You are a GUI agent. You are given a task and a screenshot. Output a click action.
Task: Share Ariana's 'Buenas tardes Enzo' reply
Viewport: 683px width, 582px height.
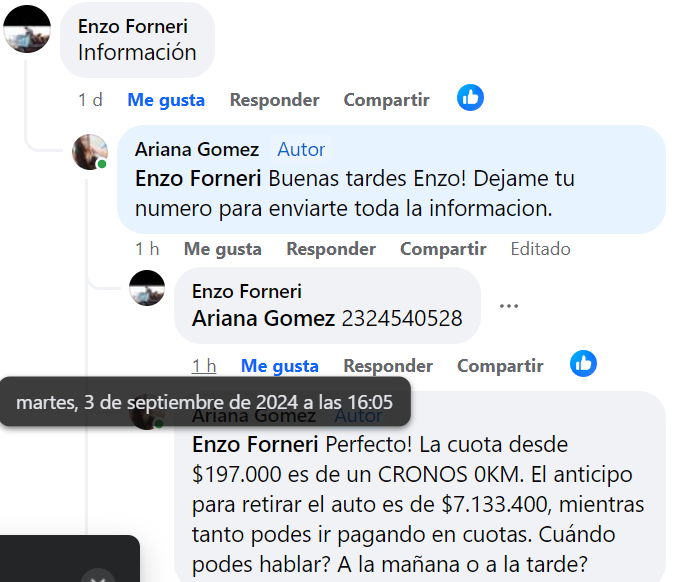(443, 249)
